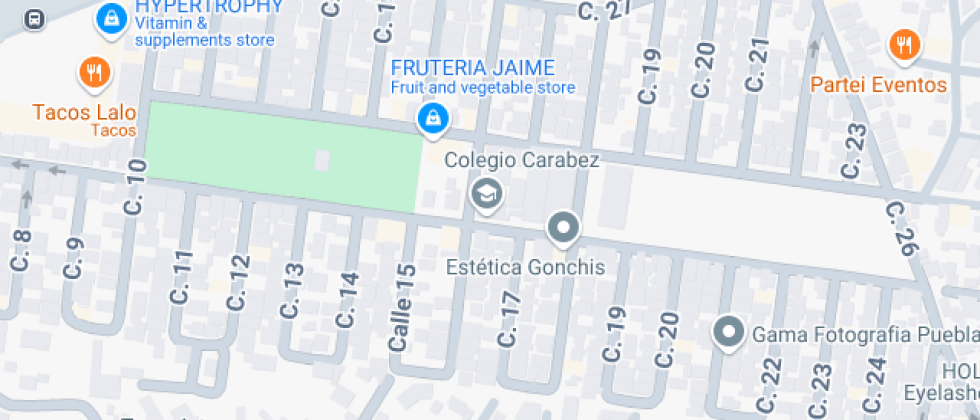
Task: Select the Tacos Lalo restaurant pin
Action: click(x=95, y=72)
